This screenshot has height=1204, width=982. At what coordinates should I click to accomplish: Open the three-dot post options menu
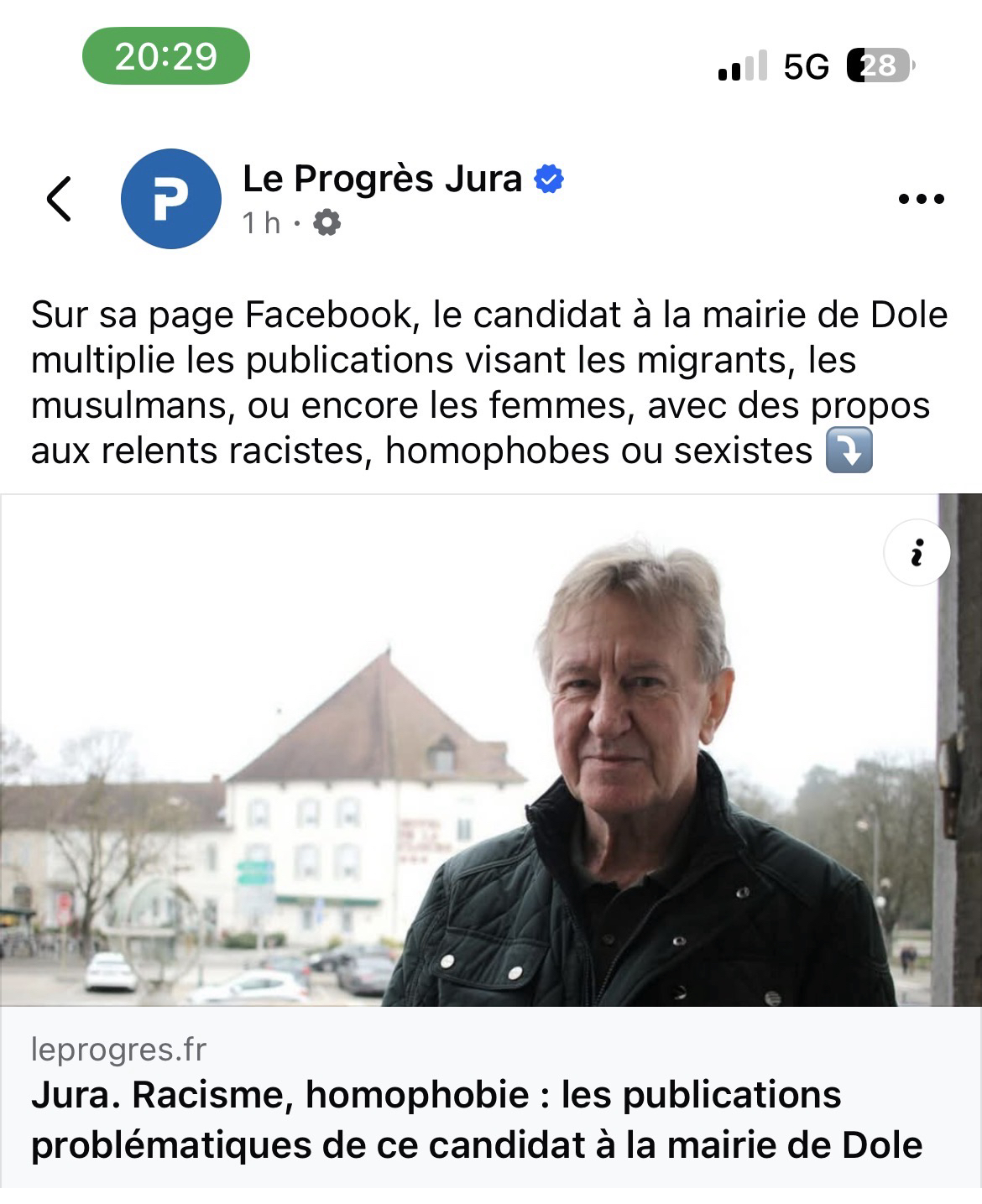pos(921,199)
